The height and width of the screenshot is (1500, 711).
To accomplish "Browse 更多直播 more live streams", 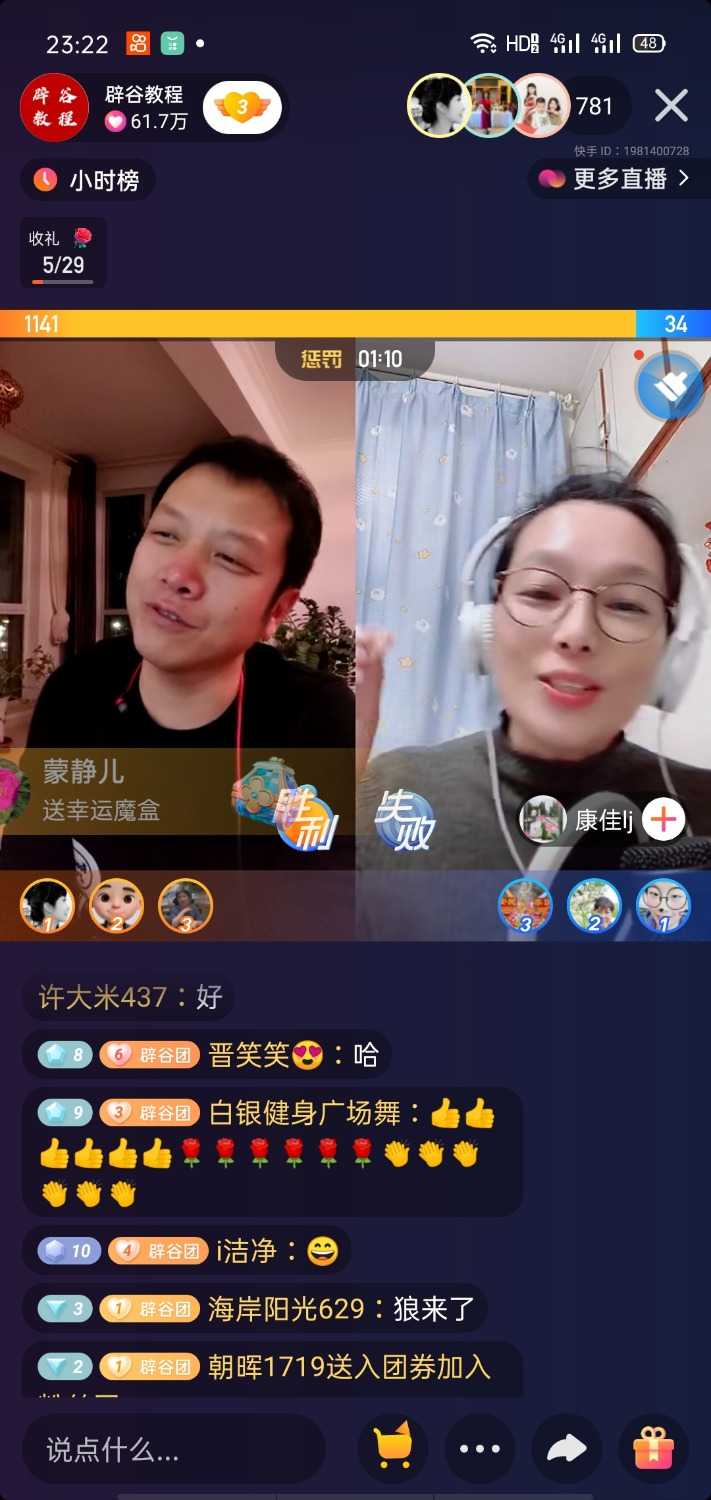I will tap(614, 179).
